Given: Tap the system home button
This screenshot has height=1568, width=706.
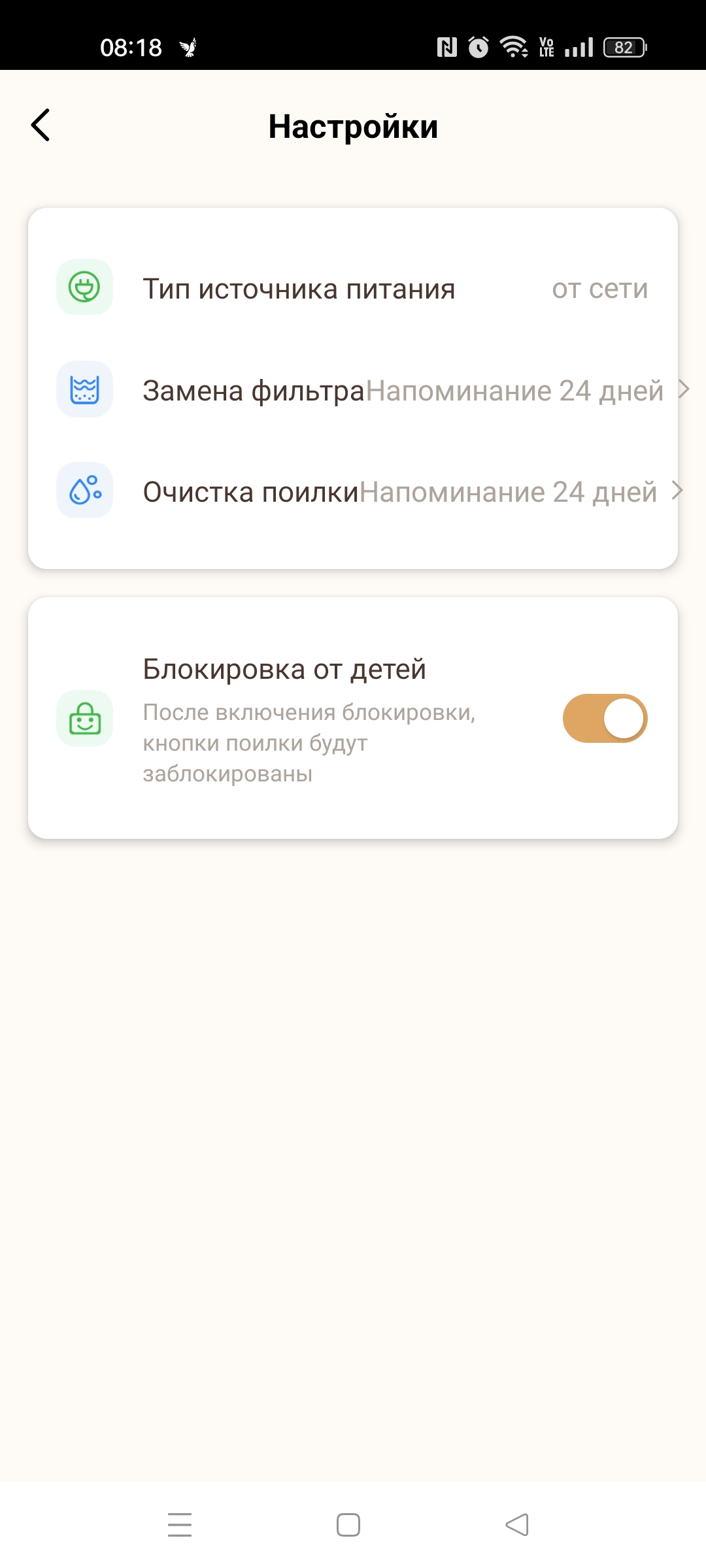Looking at the screenshot, I should (348, 1525).
